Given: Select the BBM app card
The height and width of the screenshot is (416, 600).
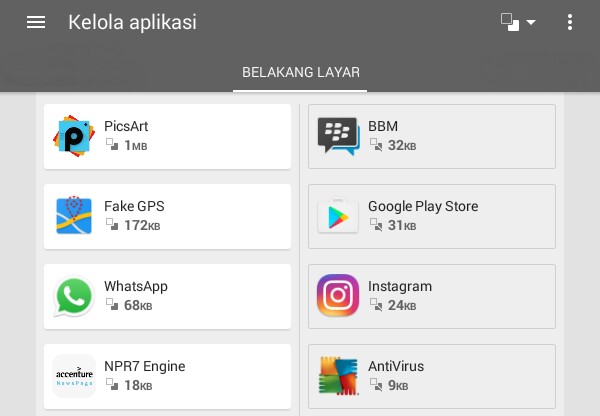Looking at the screenshot, I should (x=431, y=136).
